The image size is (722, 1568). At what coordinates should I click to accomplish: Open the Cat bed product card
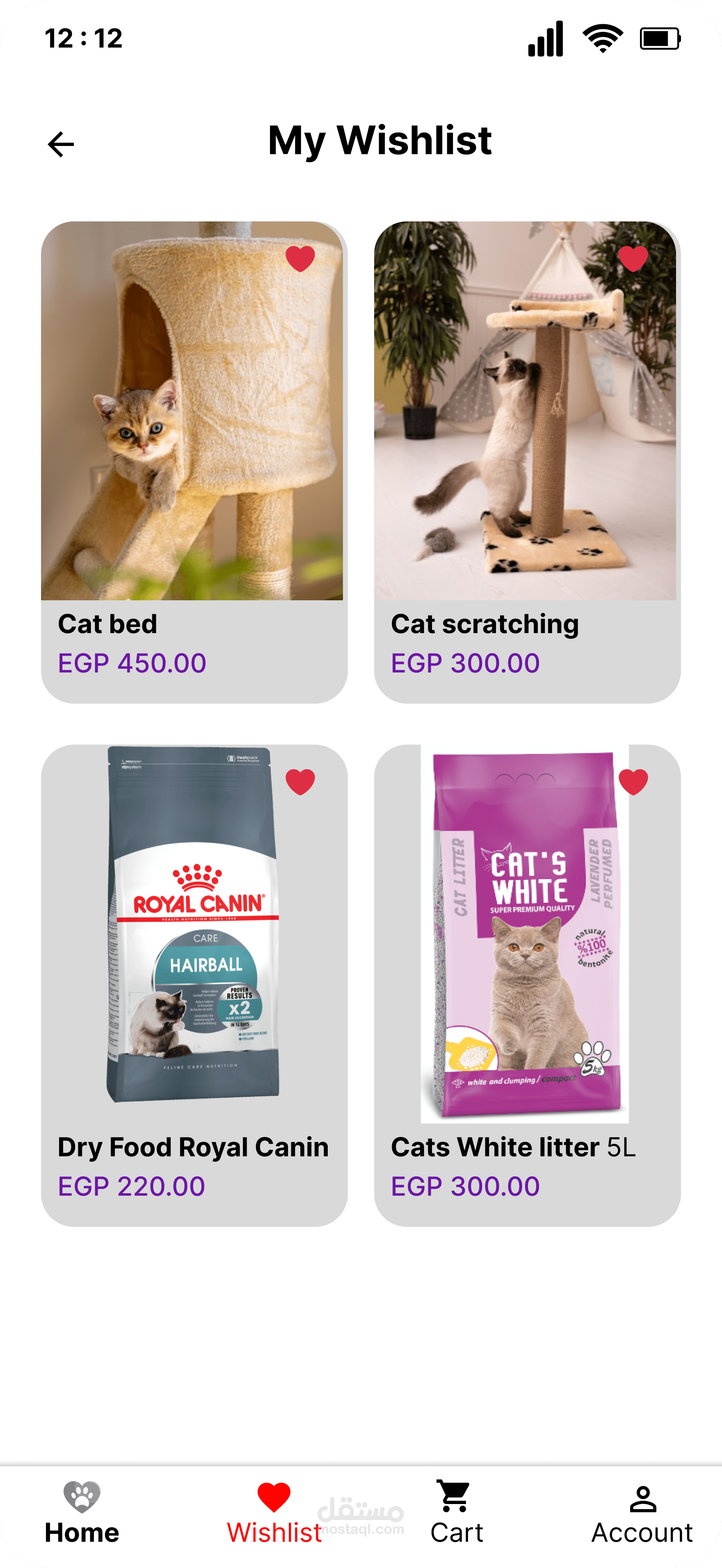(194, 462)
